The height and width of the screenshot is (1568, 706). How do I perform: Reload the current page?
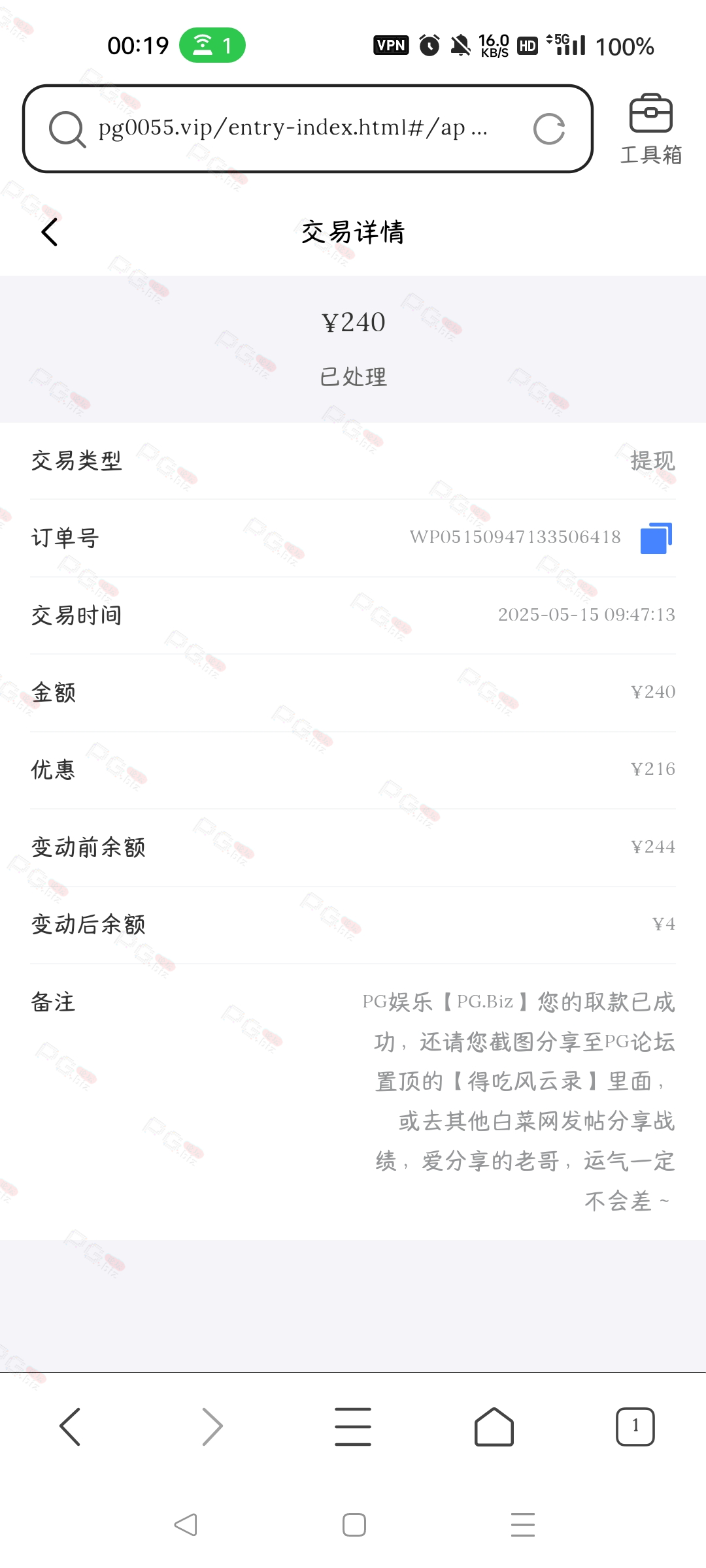[x=548, y=129]
